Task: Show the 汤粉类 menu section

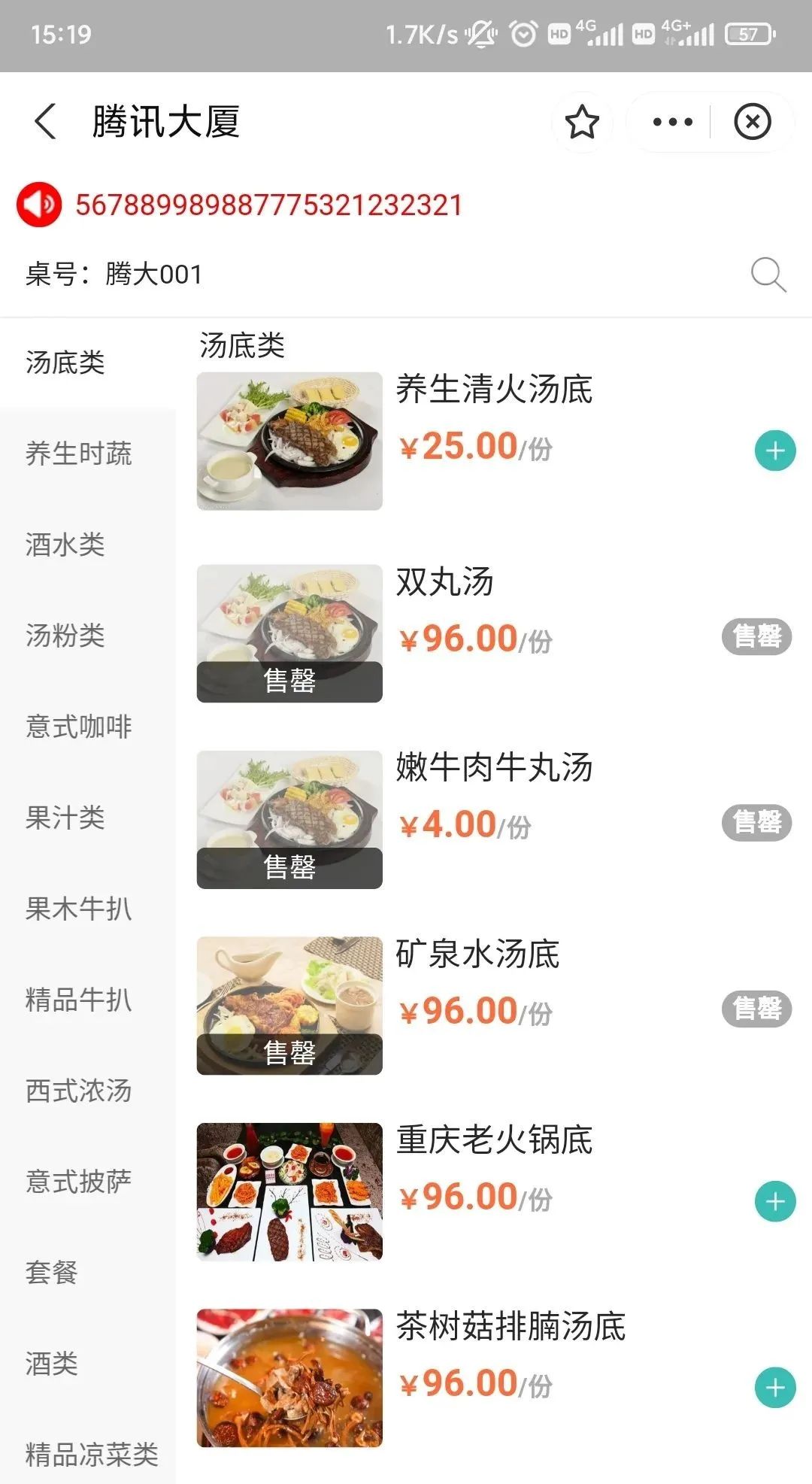Action: pos(65,636)
